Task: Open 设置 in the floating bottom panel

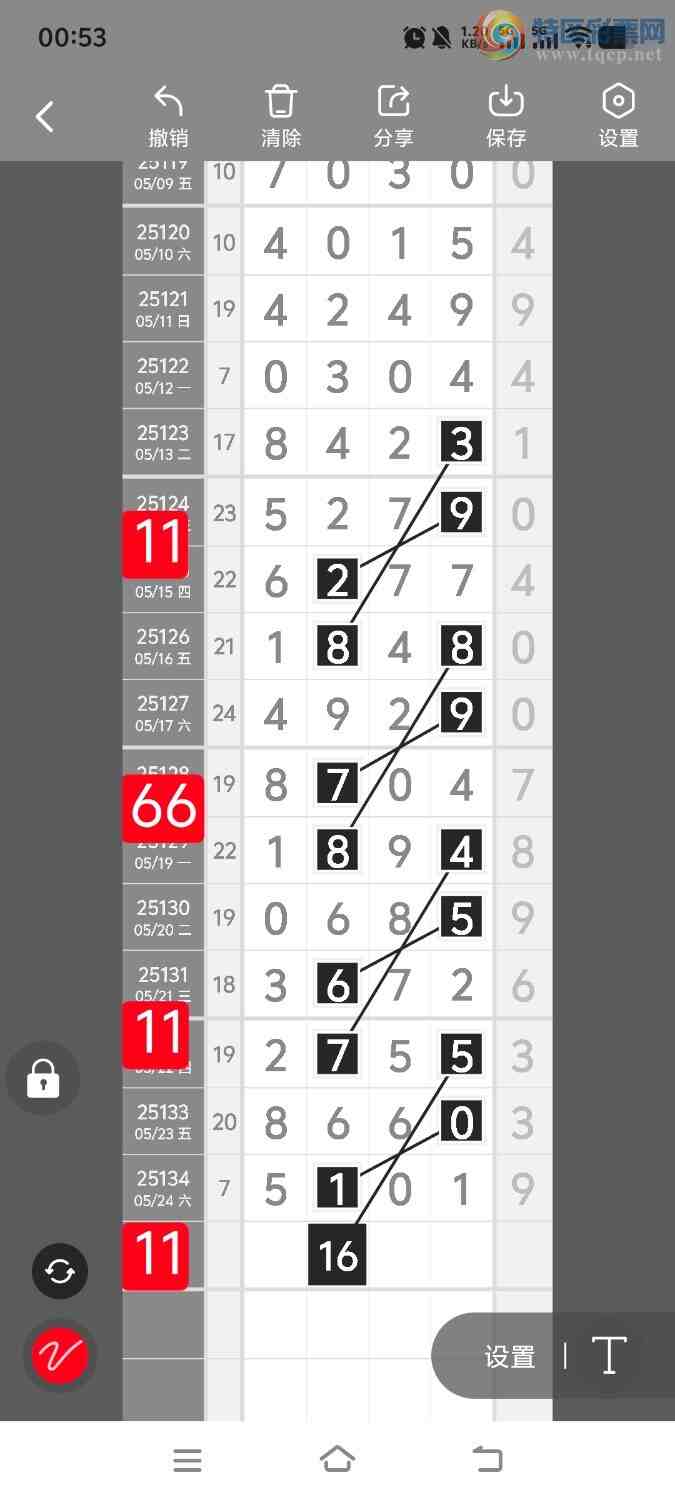Action: point(510,1356)
